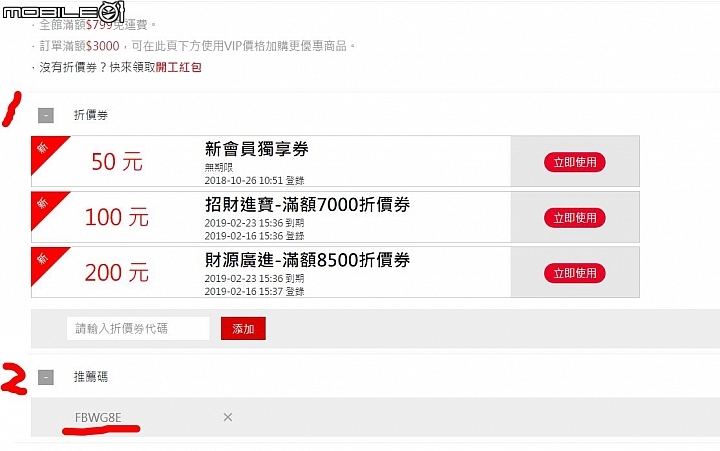
Task: Tap the 添加 button
Action: tap(243, 328)
